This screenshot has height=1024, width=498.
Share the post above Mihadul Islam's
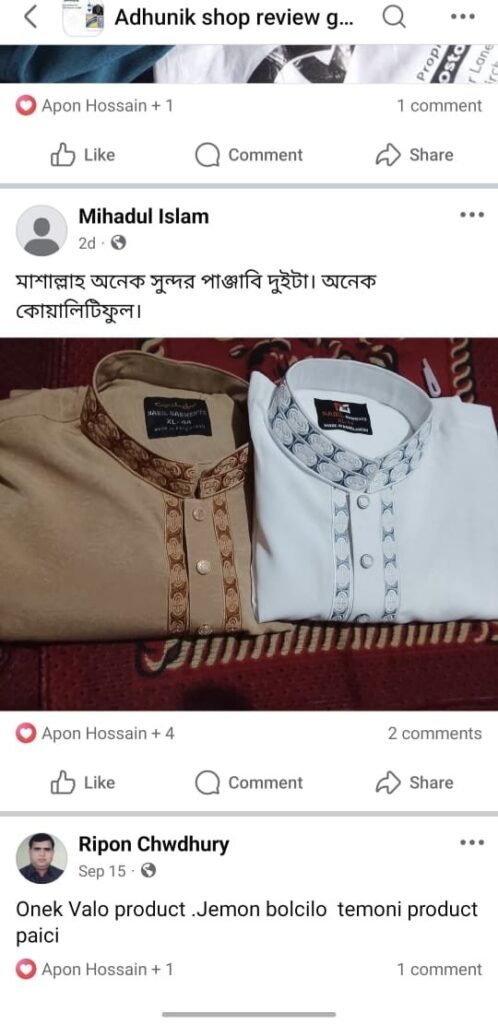click(414, 155)
